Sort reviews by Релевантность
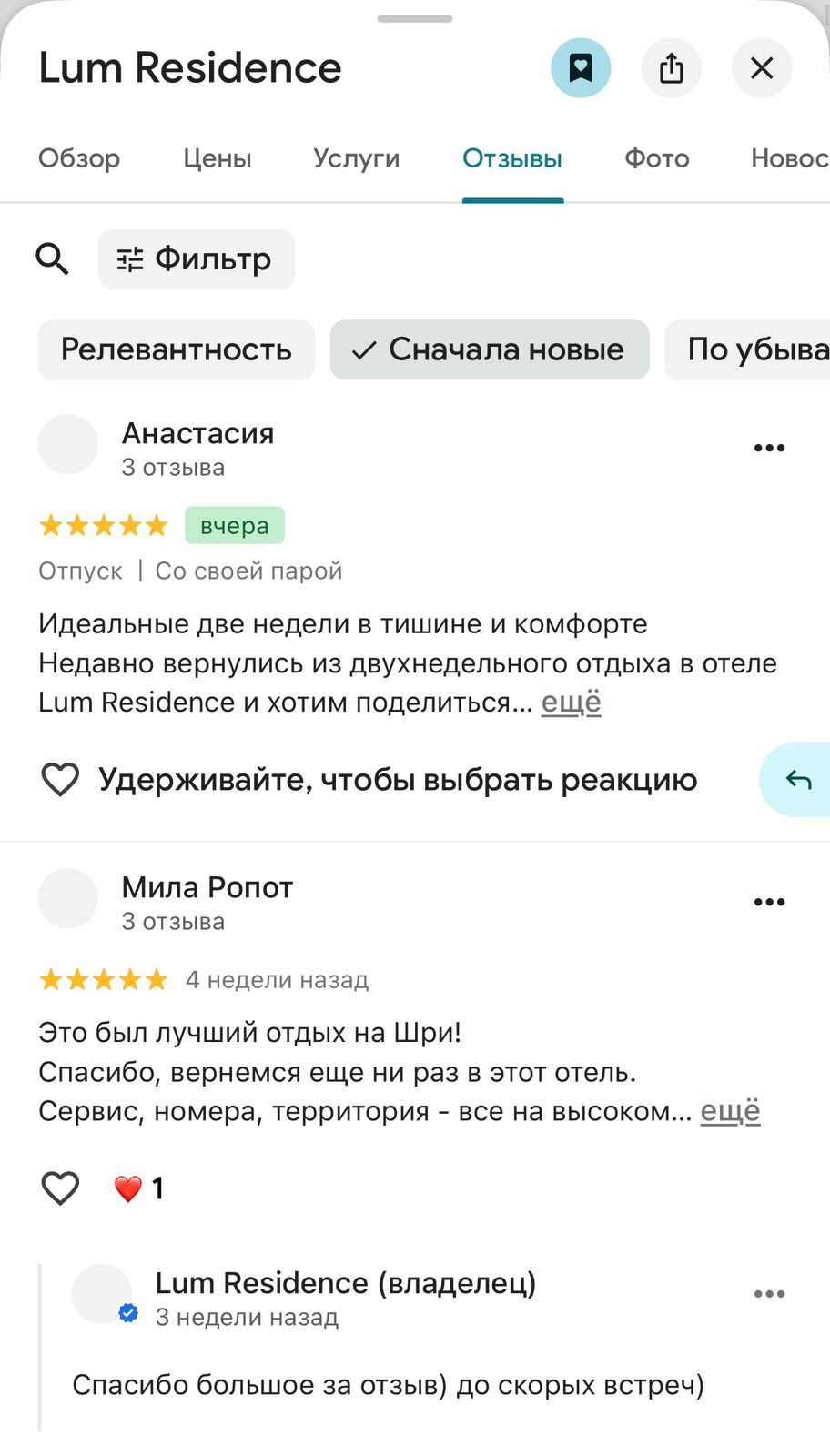Viewport: 830px width, 1456px height. [177, 349]
